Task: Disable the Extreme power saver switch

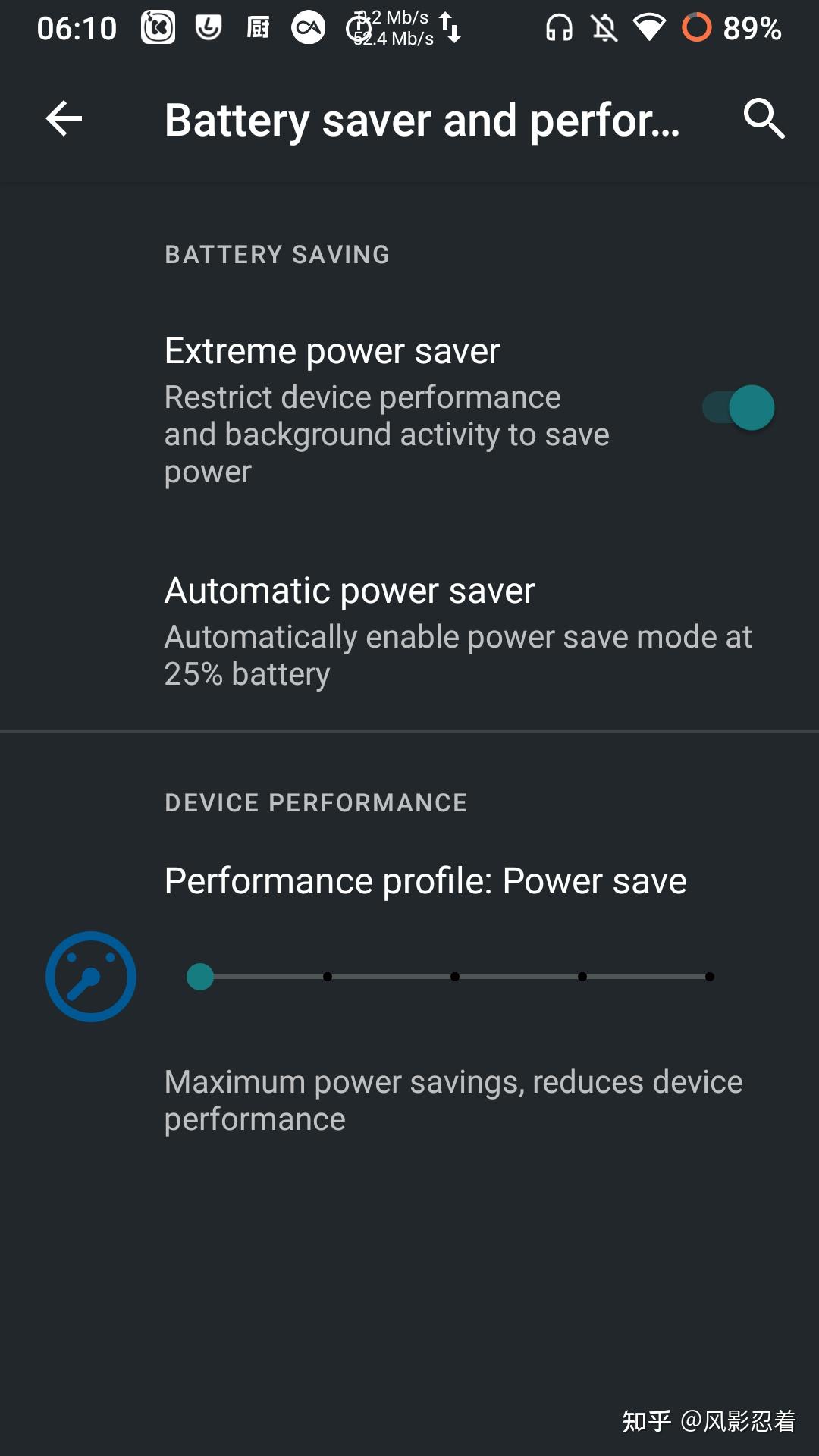Action: 737,407
